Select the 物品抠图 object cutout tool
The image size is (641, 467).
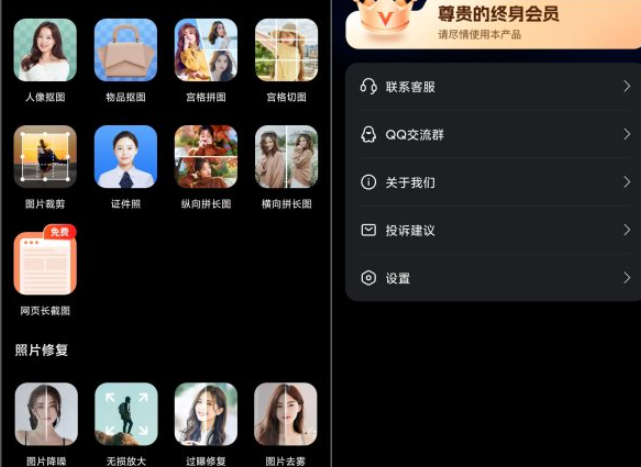click(x=126, y=50)
